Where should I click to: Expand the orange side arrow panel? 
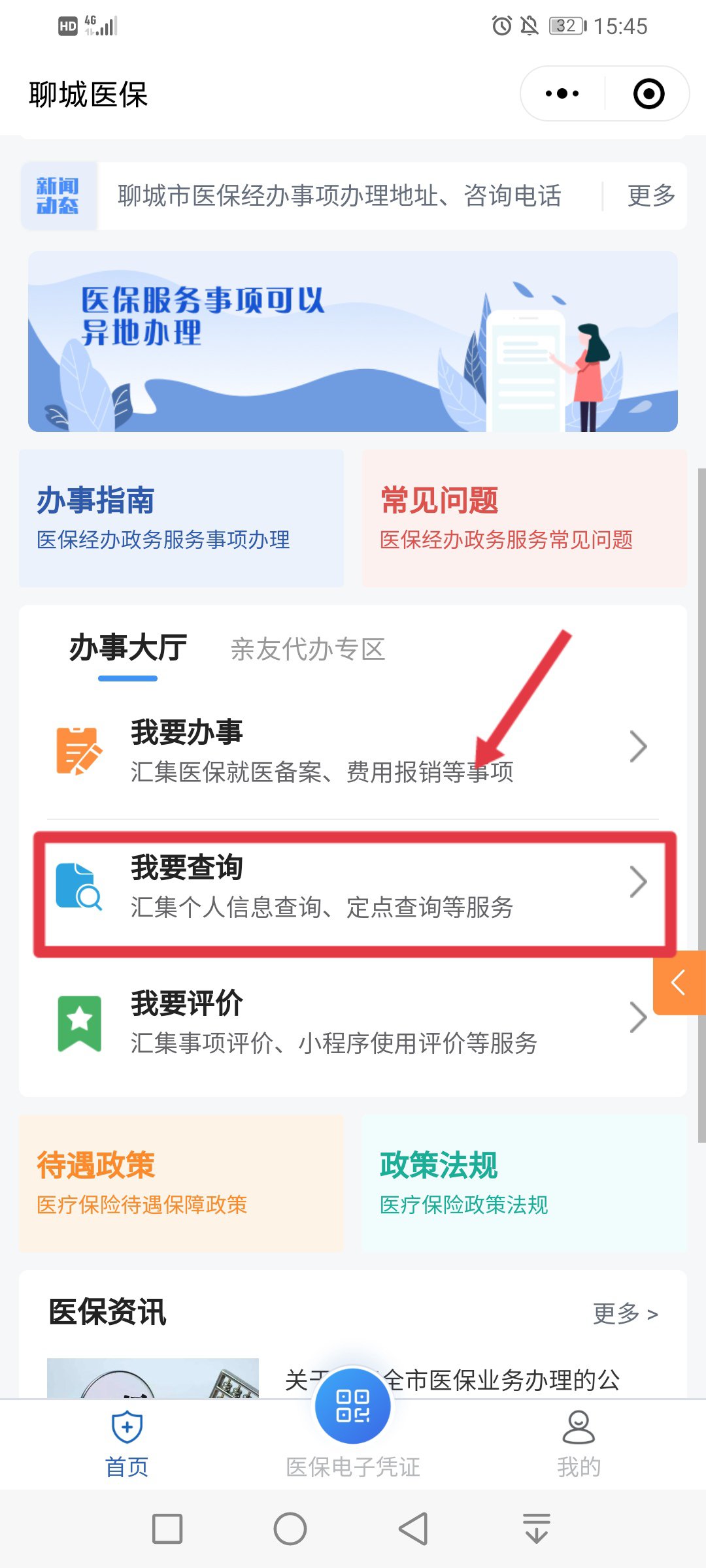pyautogui.click(x=679, y=983)
